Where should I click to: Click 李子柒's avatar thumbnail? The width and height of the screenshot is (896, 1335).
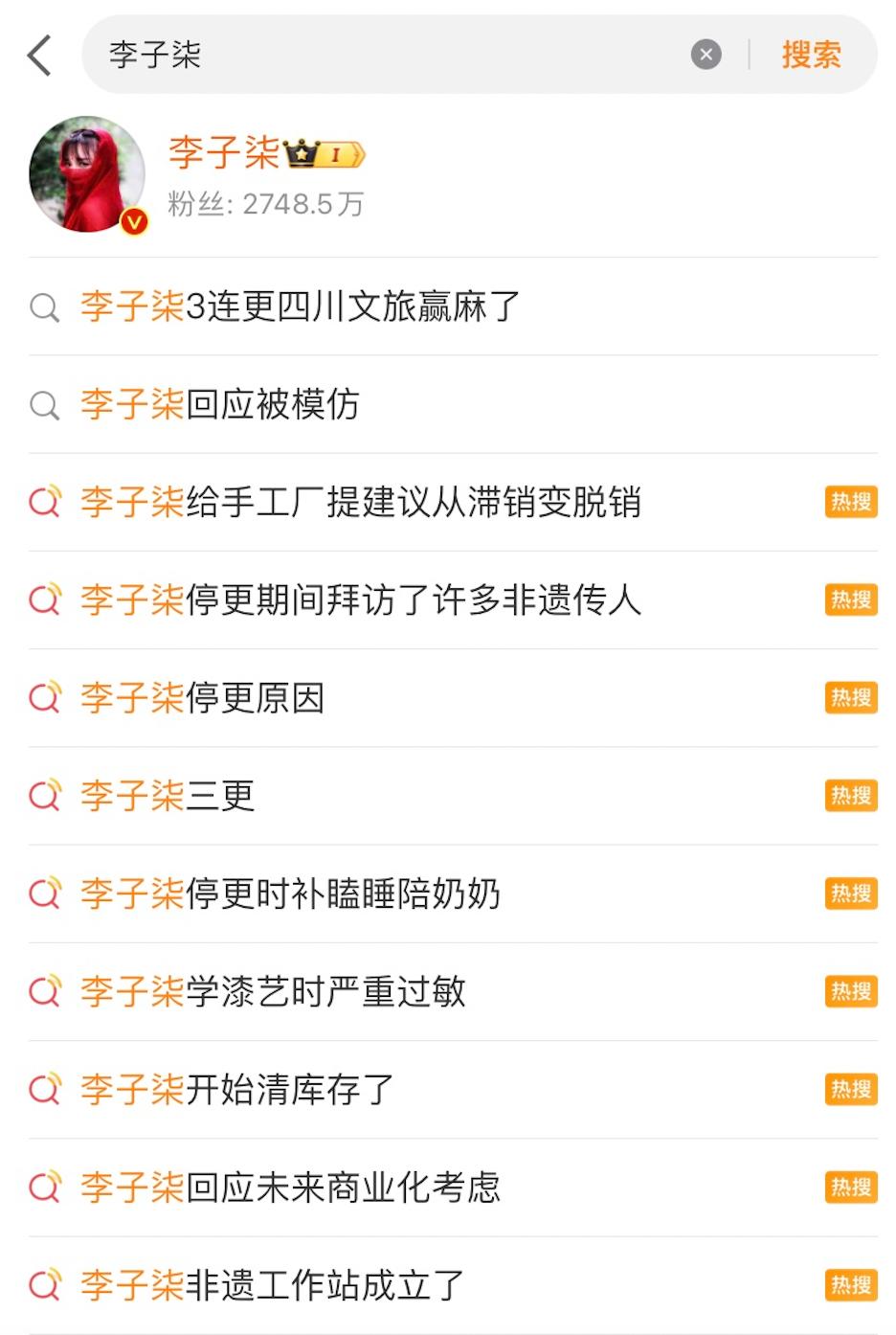86,174
